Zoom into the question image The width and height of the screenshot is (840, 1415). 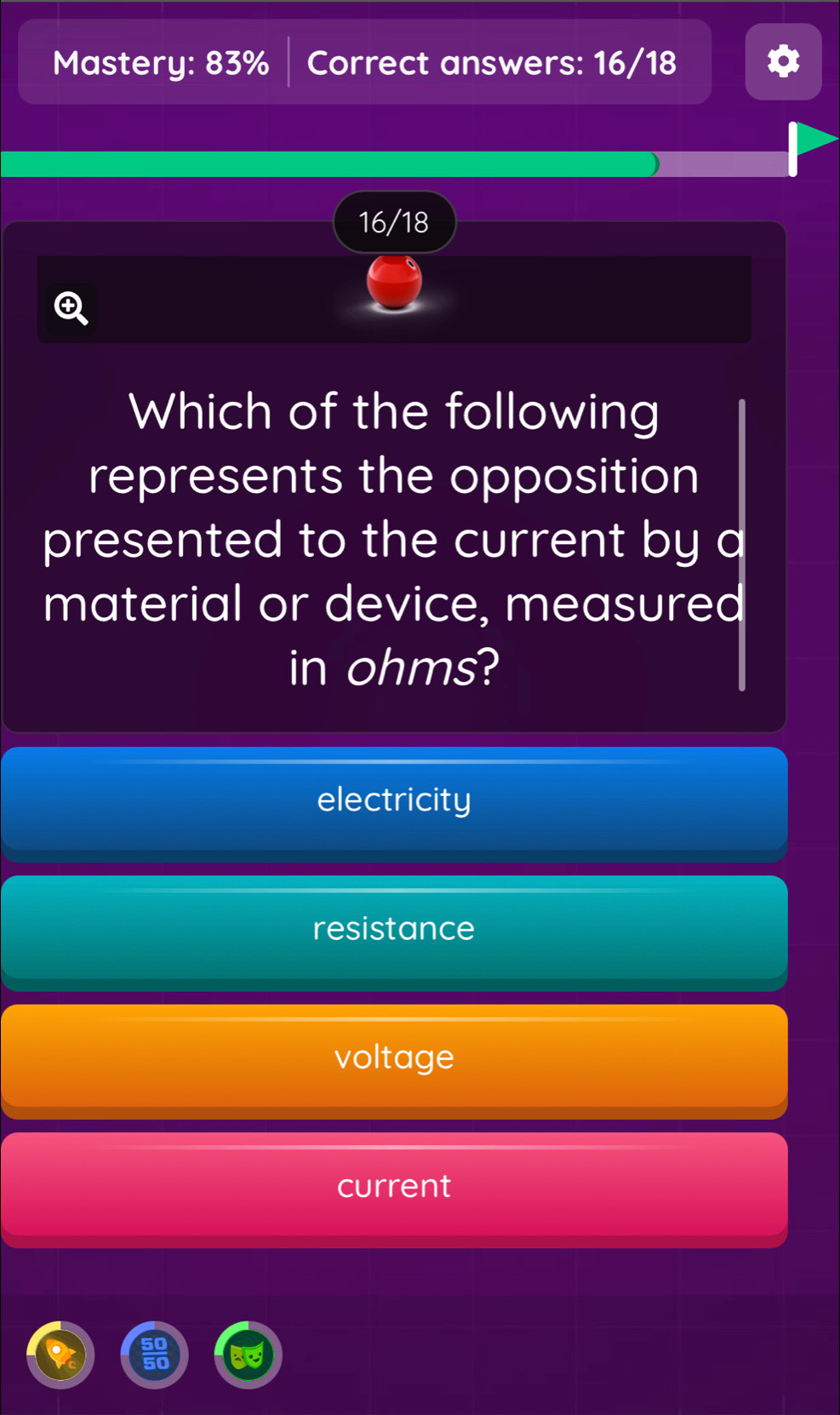(71, 307)
